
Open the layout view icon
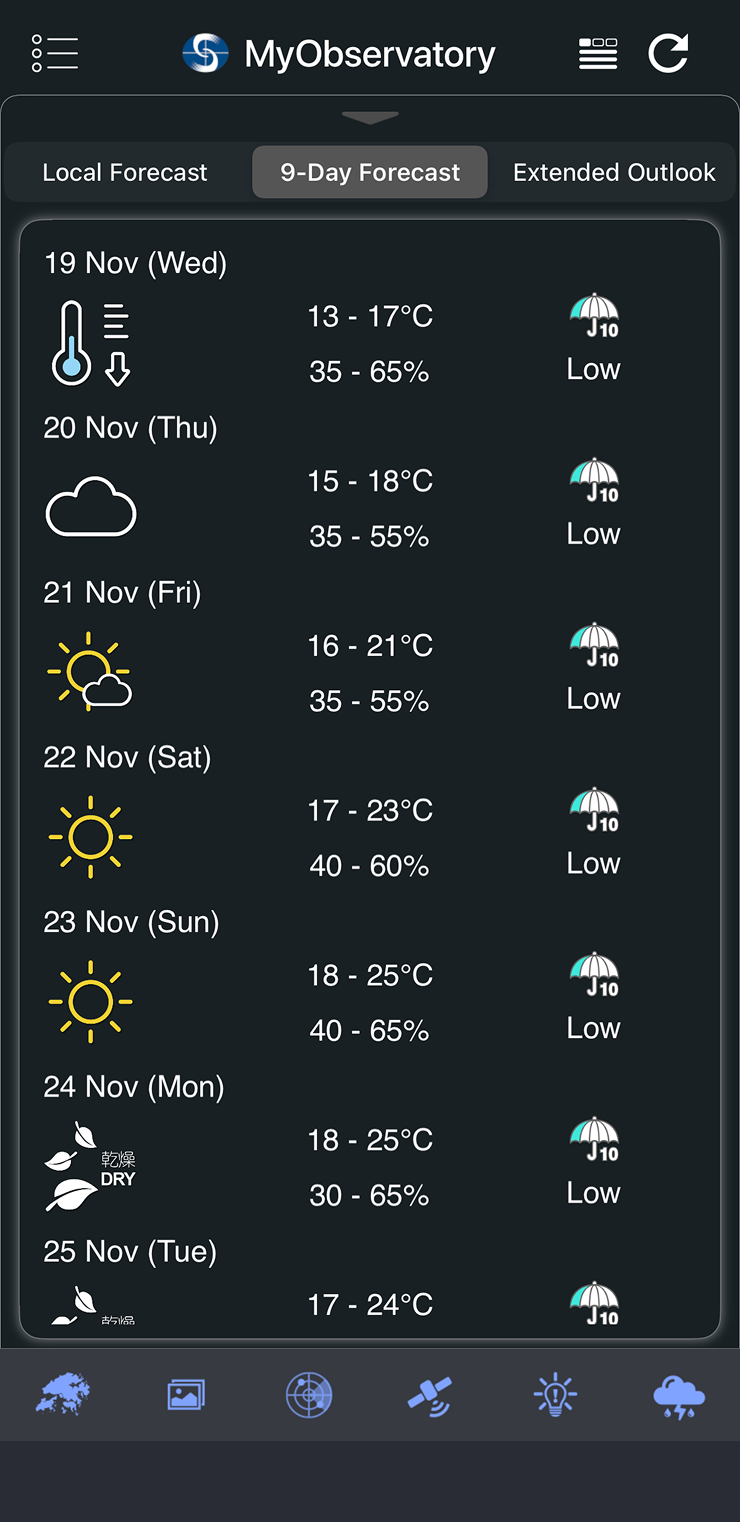(598, 53)
